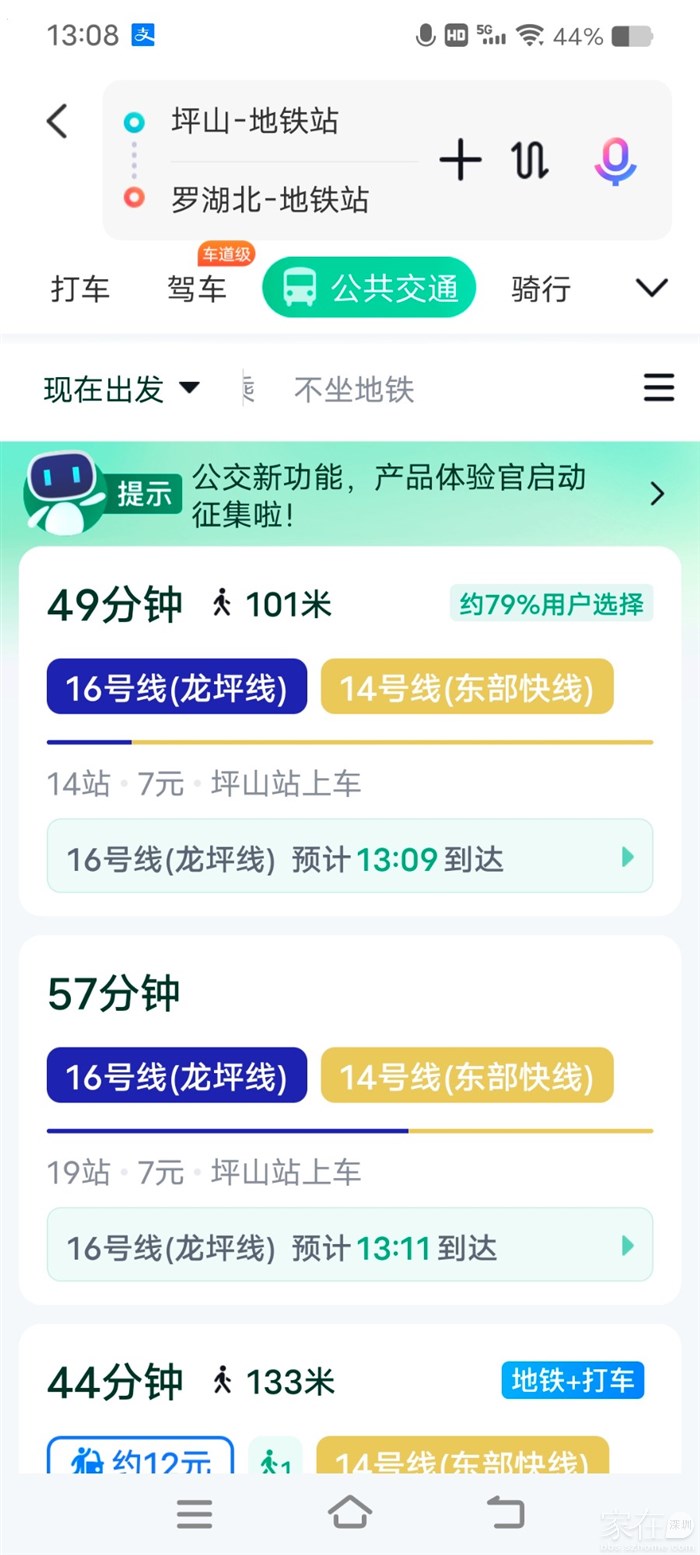Start voice input with the microphone
The height and width of the screenshot is (1555, 700).
615,161
